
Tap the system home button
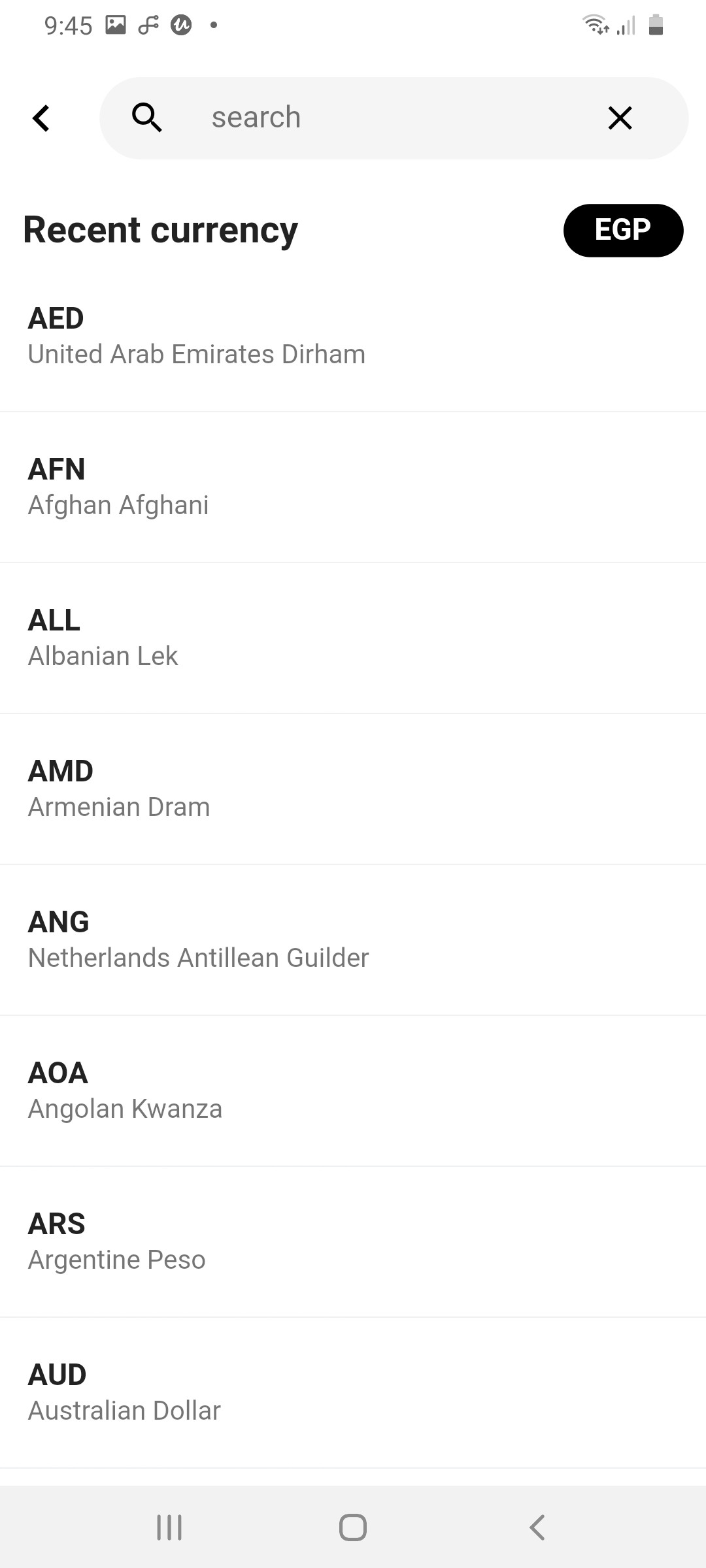pos(353,1527)
